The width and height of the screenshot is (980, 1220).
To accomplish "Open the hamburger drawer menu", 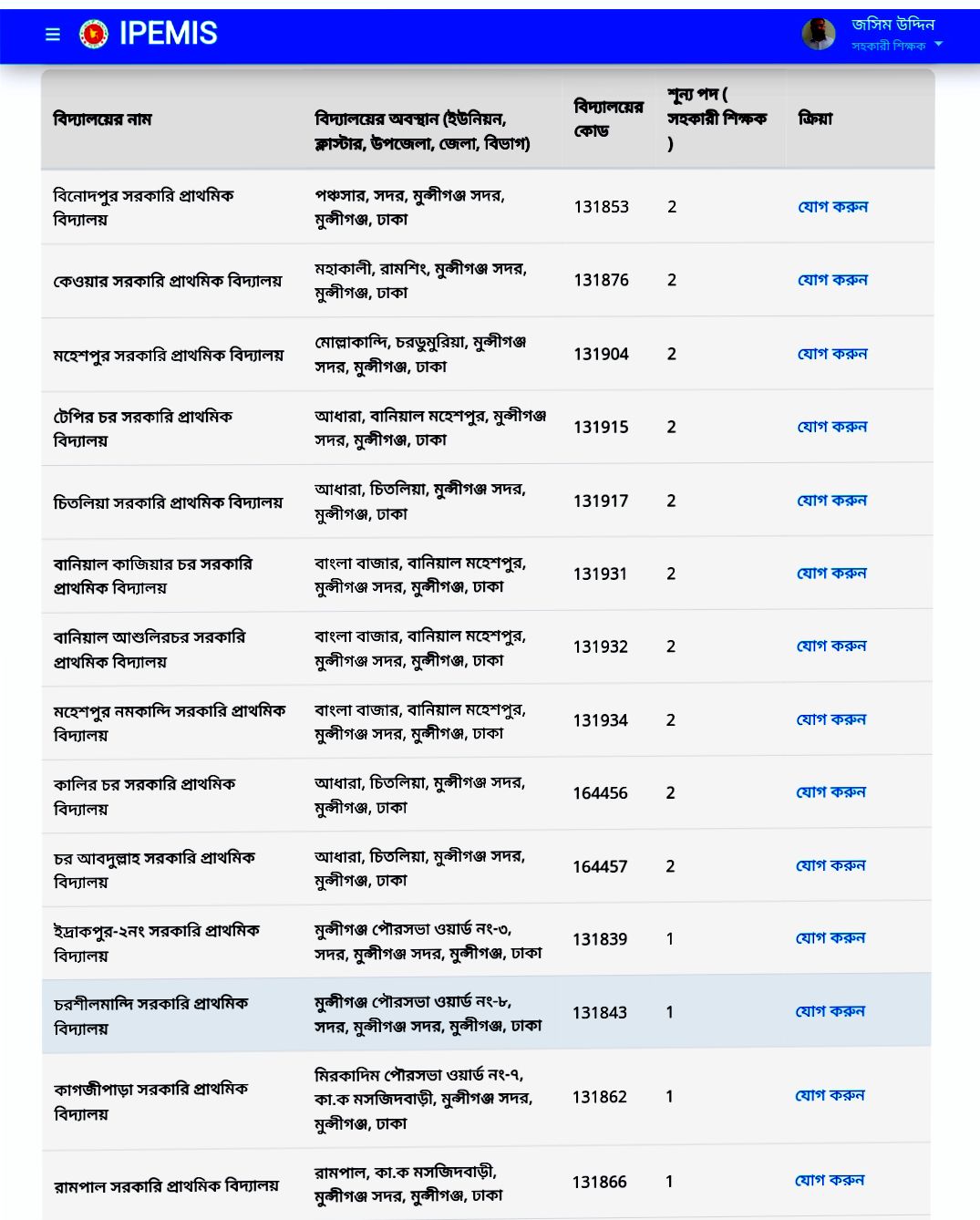I will (53, 34).
